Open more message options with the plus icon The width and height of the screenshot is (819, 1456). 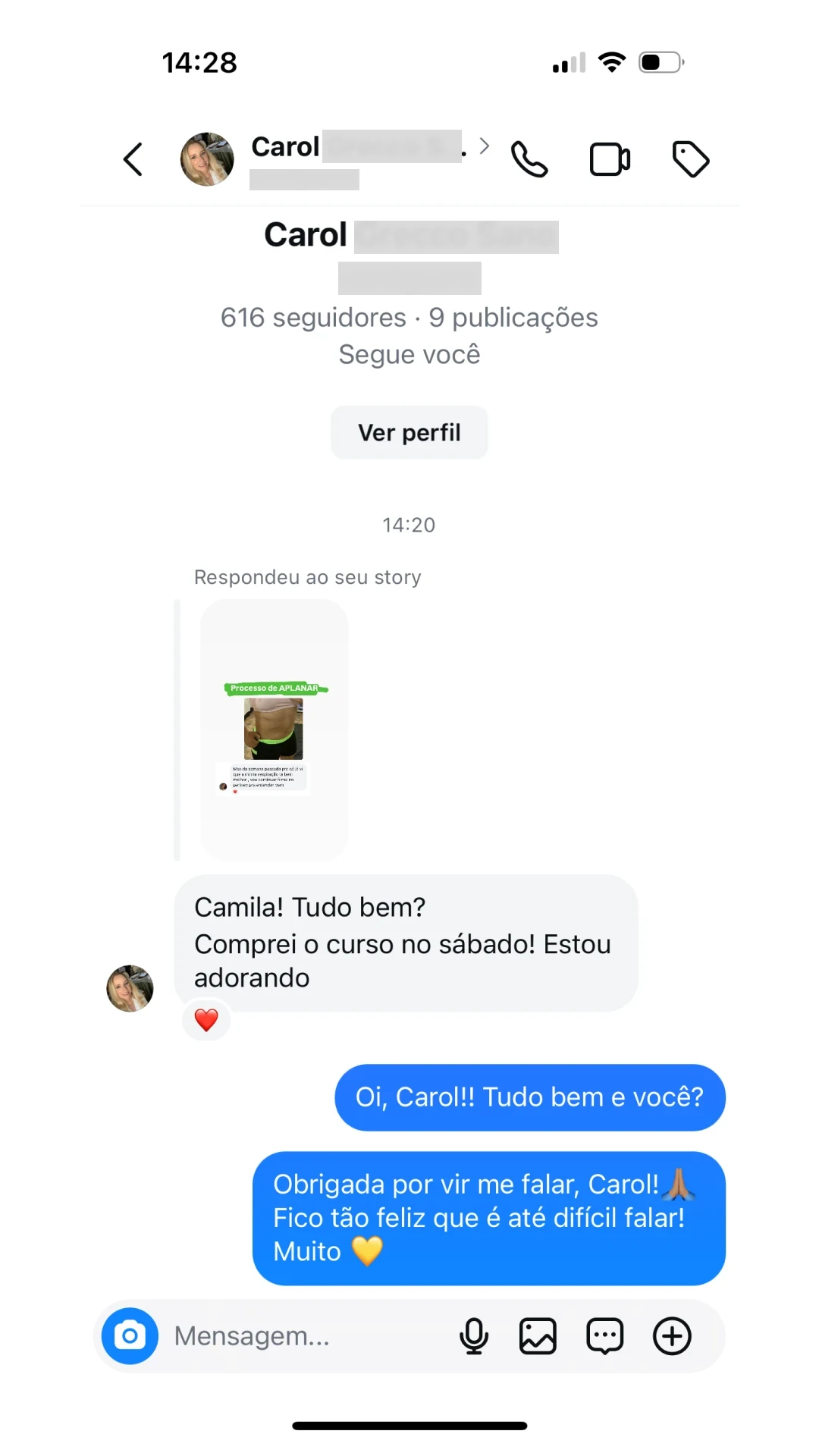point(671,1336)
